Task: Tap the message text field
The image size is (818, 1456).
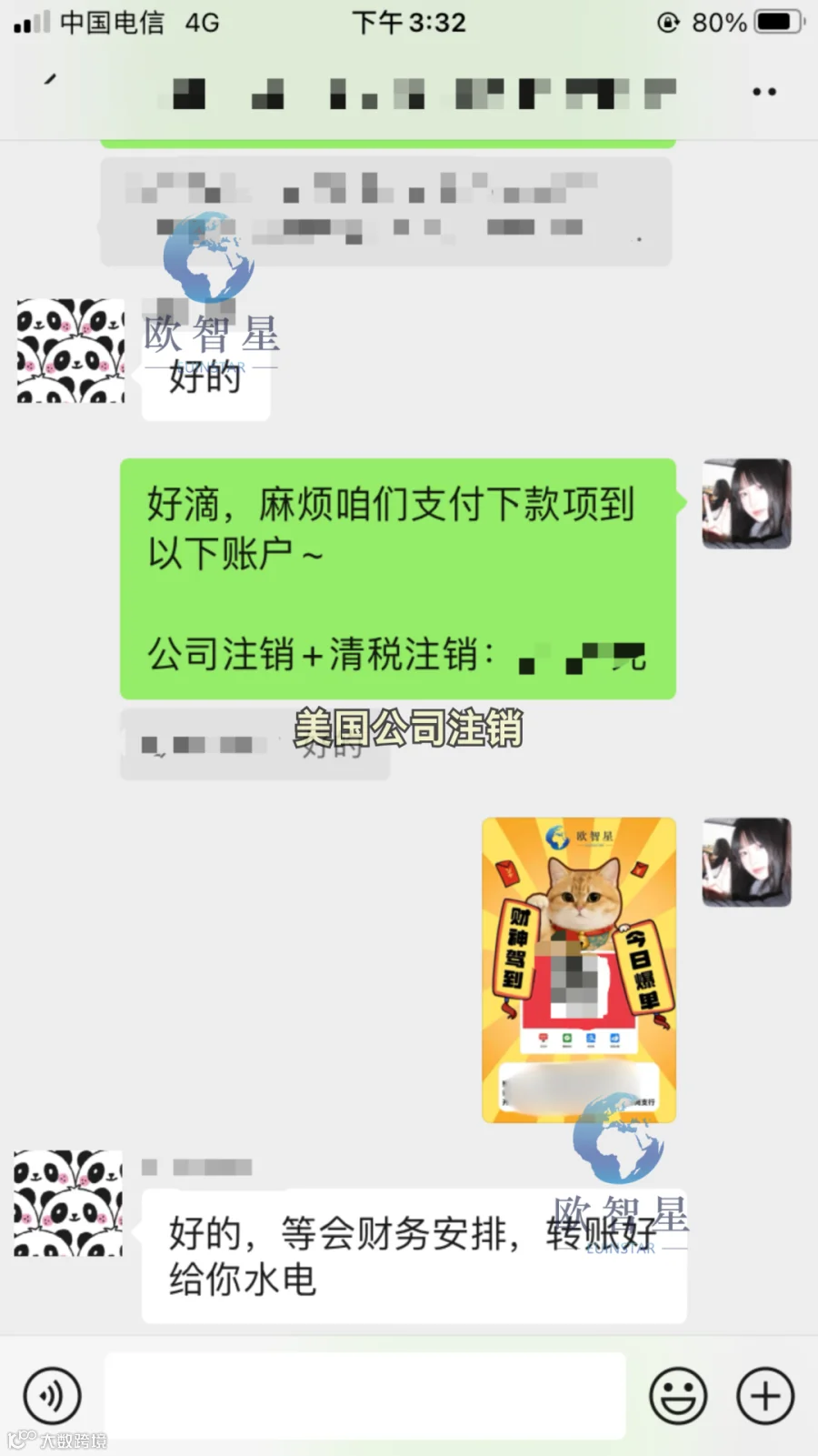Action: [365, 1395]
